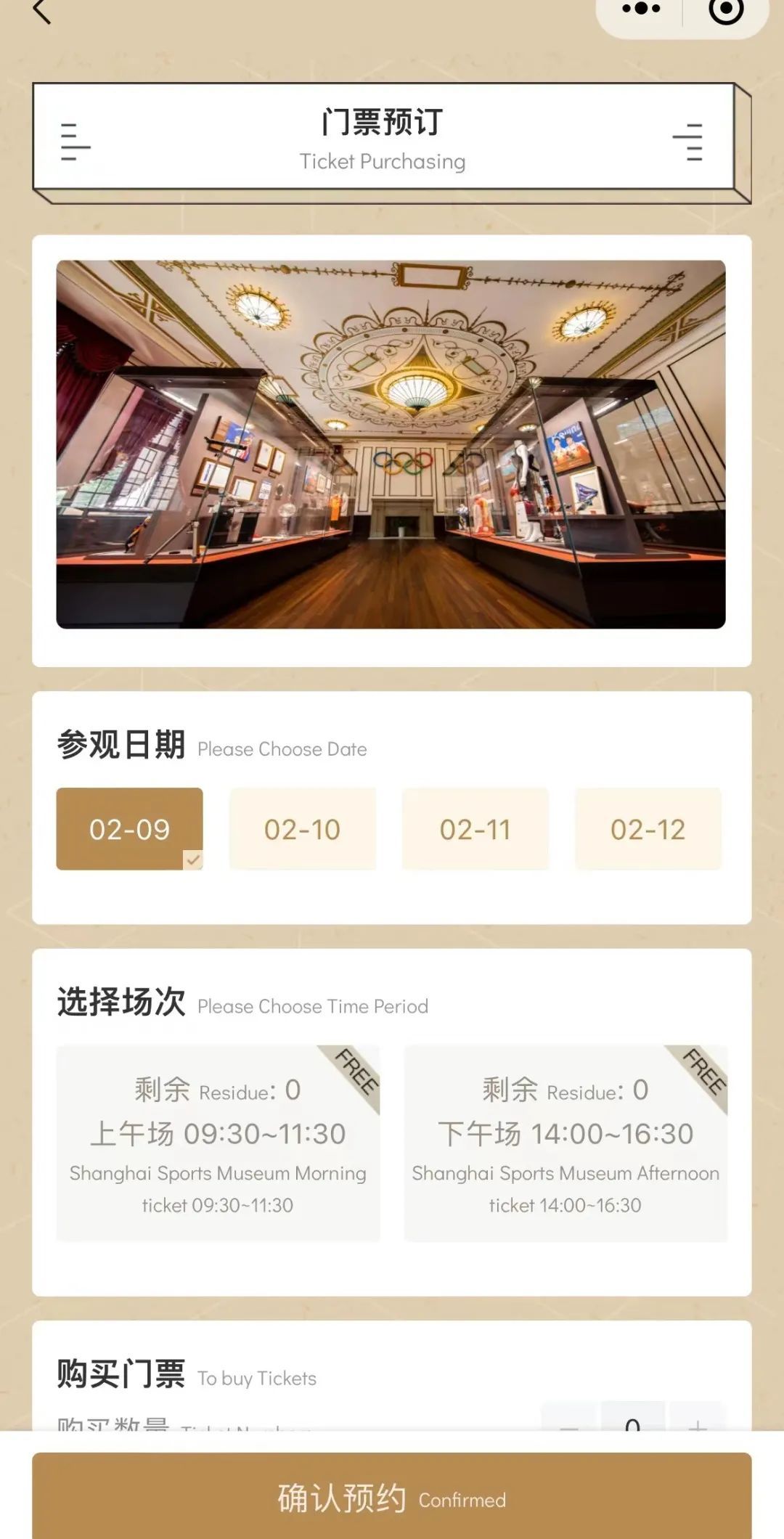Pick the 02-12 date option
784x1539 pixels.
coord(648,828)
